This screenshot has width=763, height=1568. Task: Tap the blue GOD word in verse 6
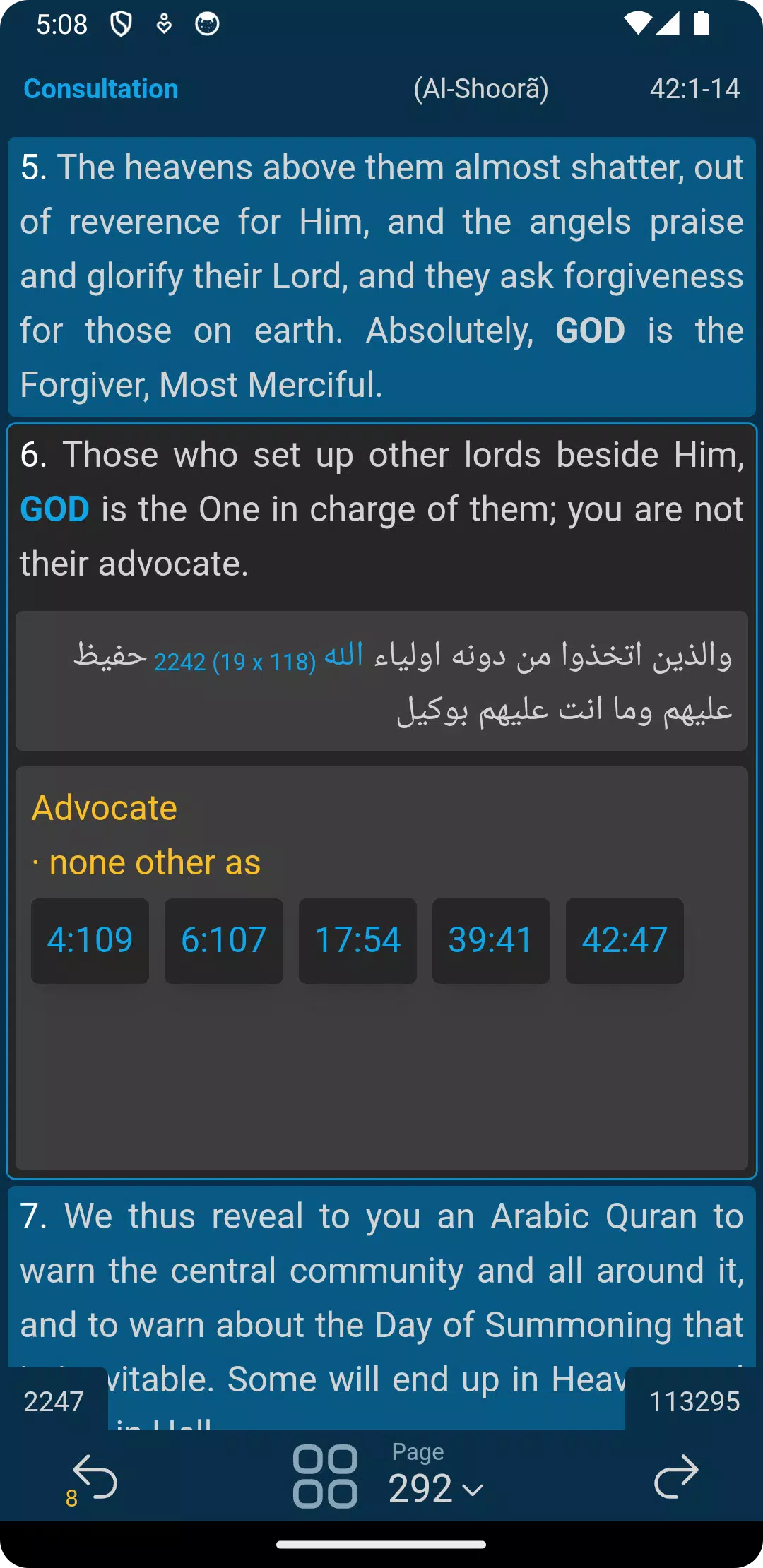tap(54, 509)
